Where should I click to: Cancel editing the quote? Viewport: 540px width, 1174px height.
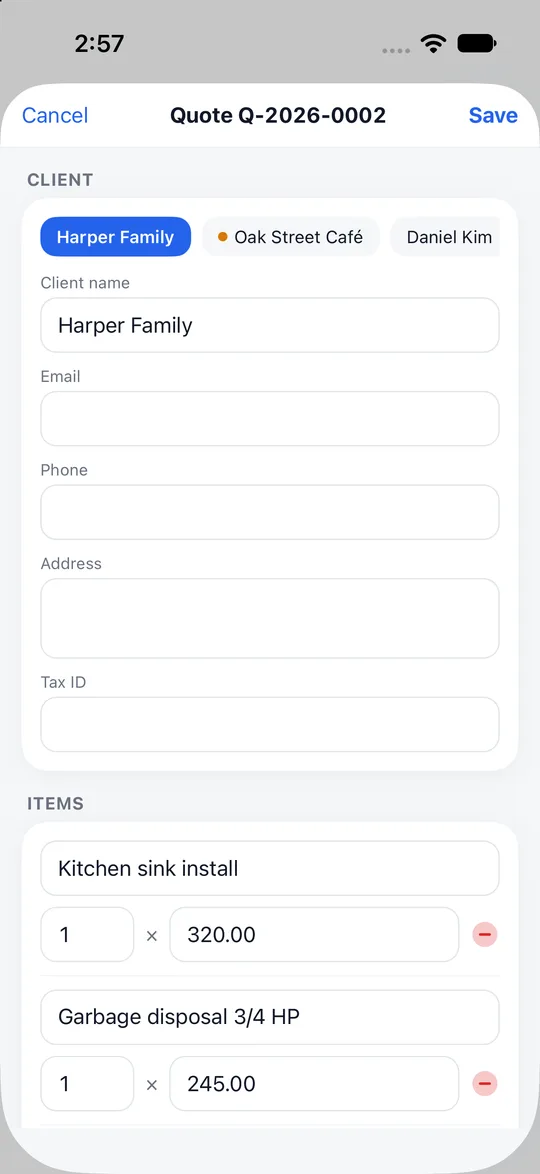pos(55,115)
